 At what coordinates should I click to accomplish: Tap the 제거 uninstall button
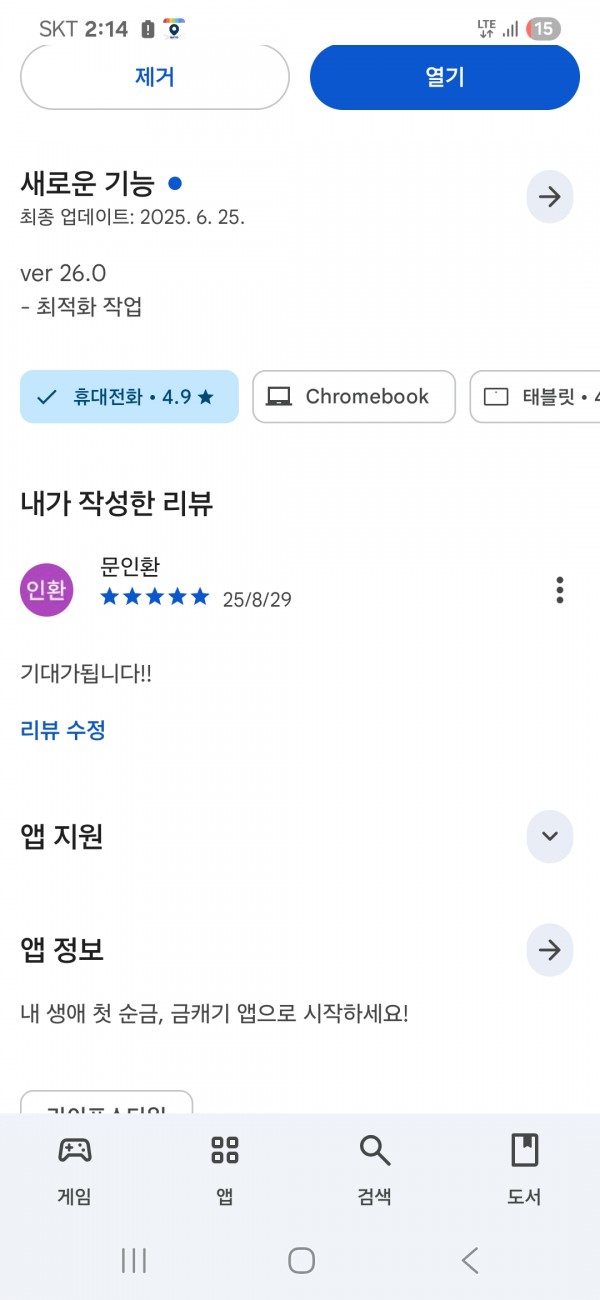point(155,77)
